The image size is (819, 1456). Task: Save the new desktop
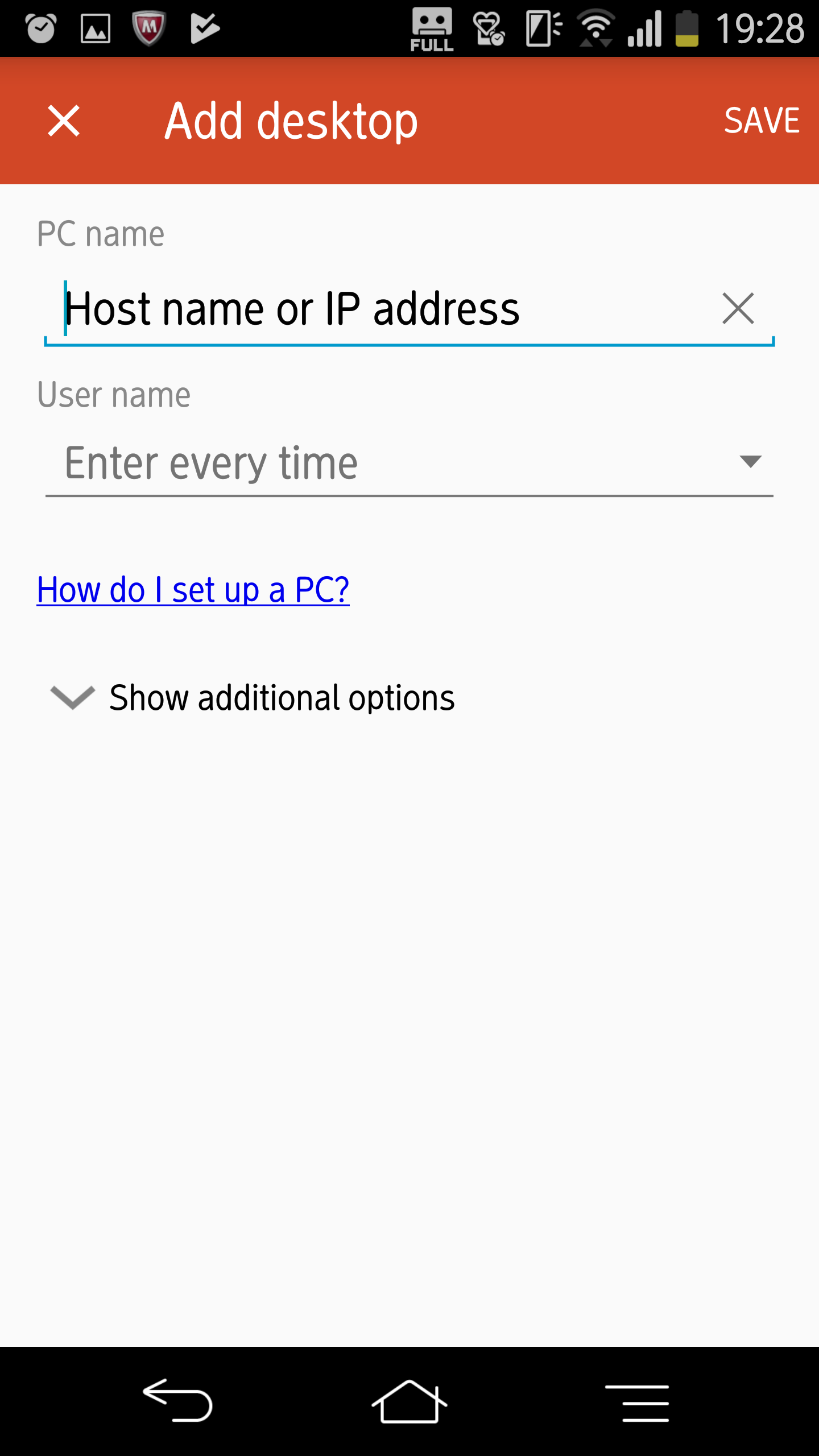(762, 121)
